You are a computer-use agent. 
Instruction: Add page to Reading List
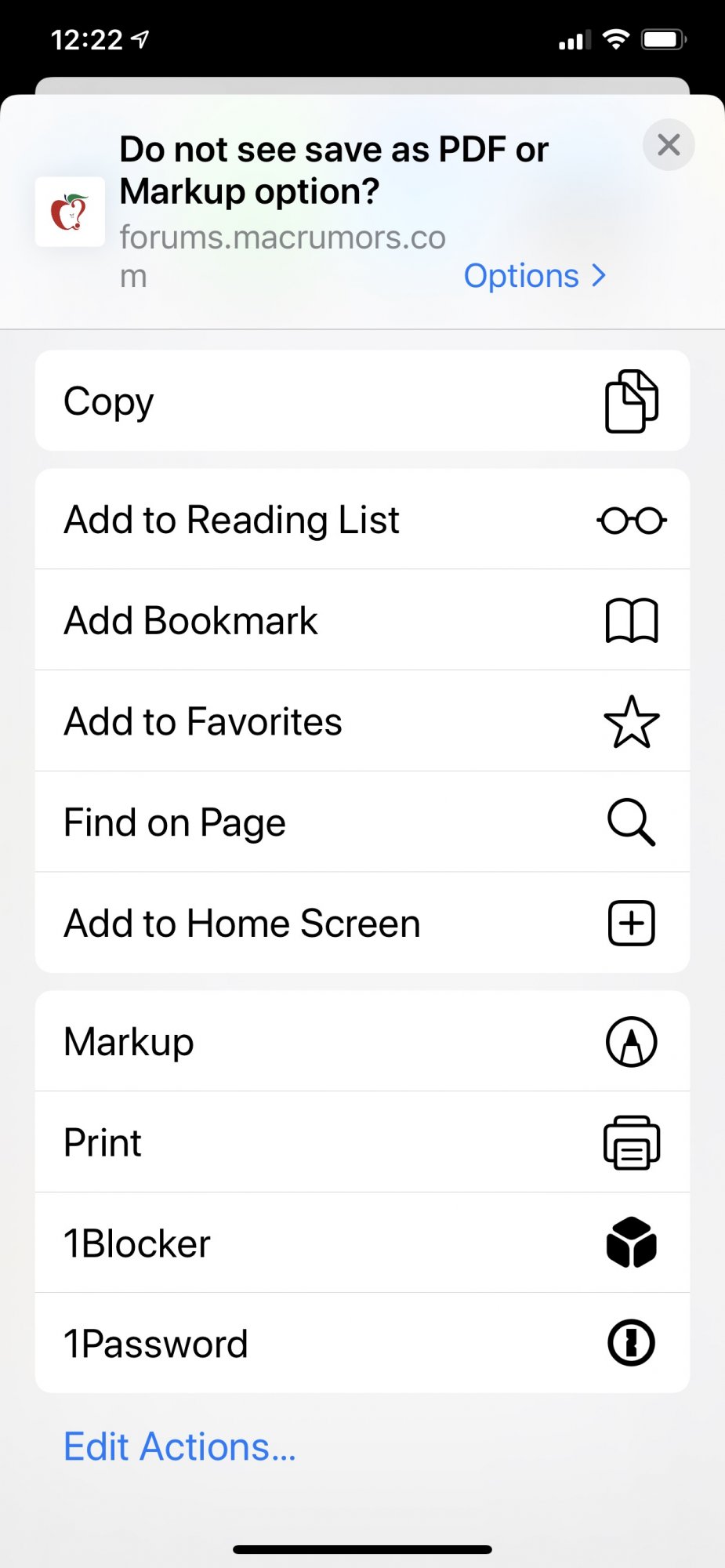click(362, 520)
